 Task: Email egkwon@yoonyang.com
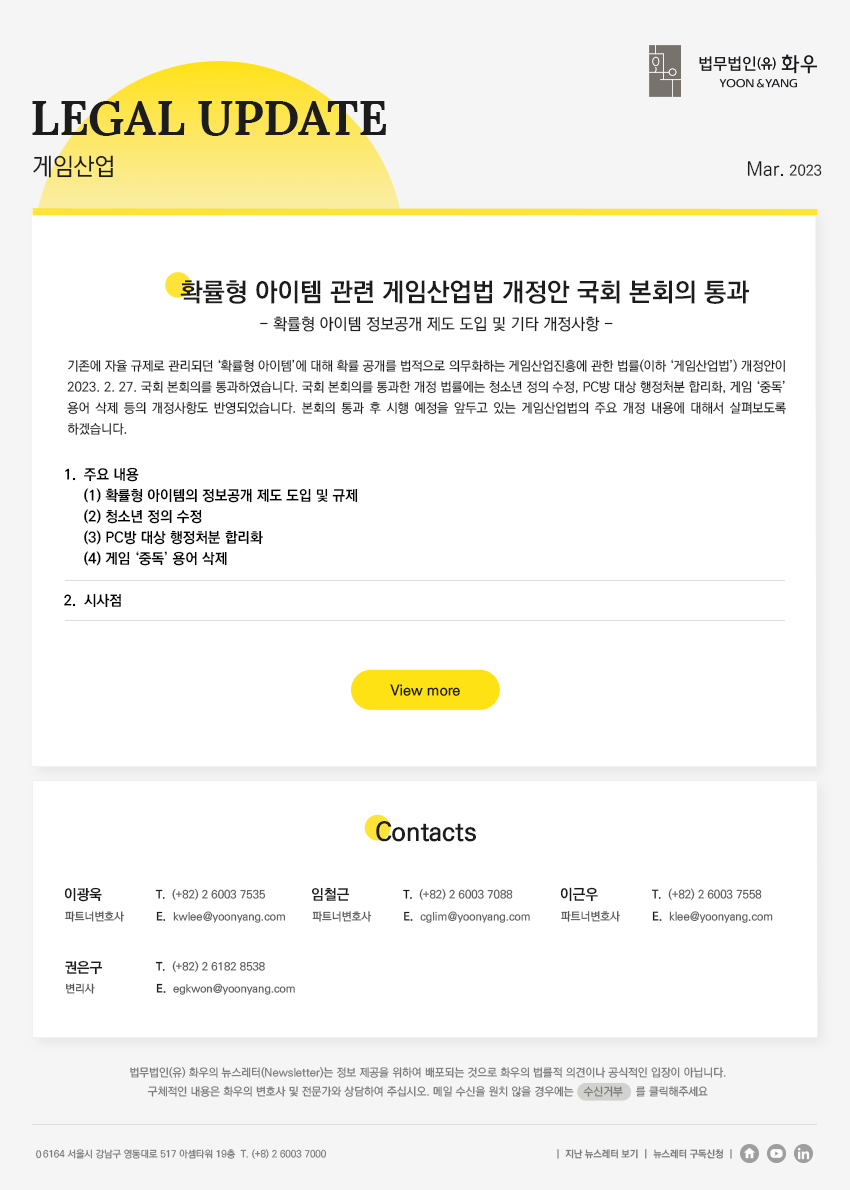tap(233, 988)
